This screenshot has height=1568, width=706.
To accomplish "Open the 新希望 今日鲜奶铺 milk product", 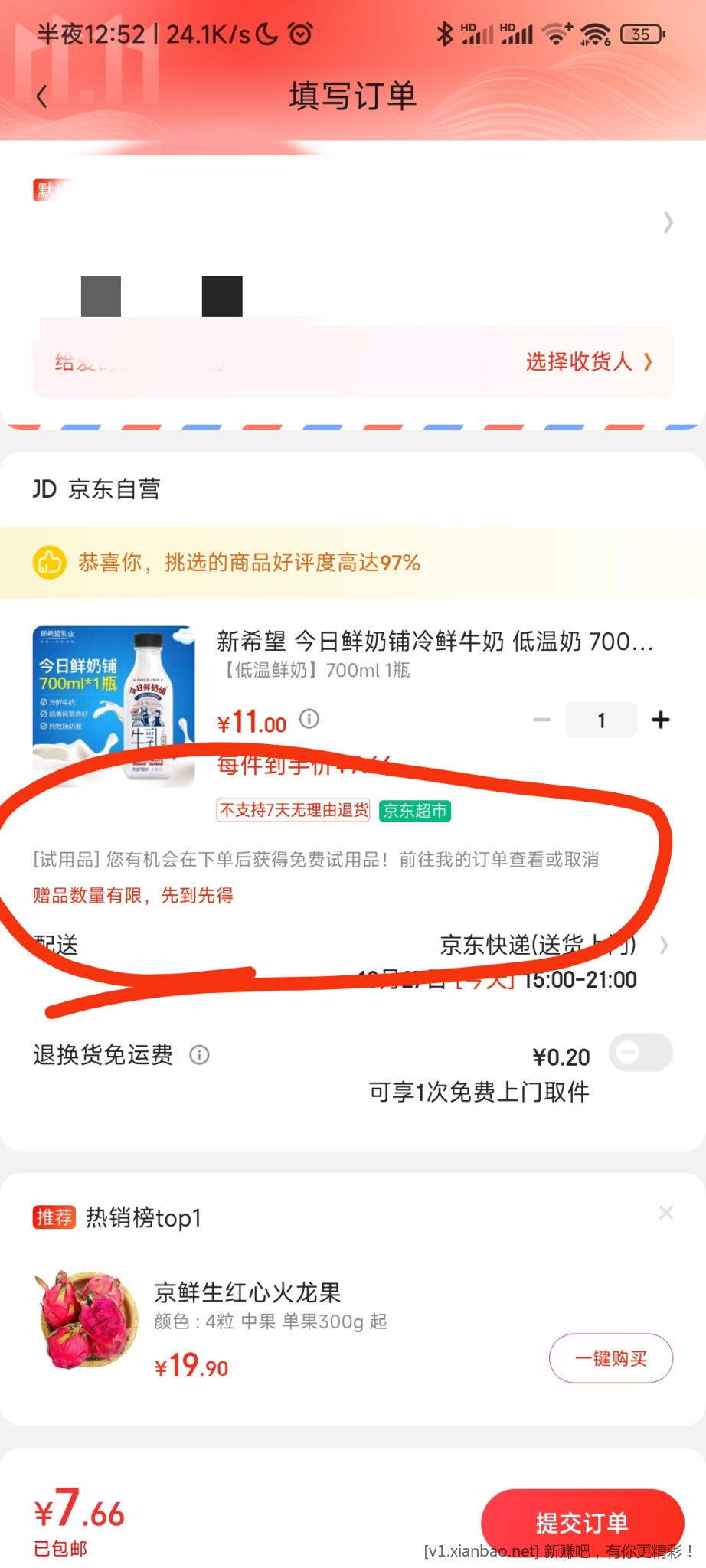I will (x=433, y=642).
